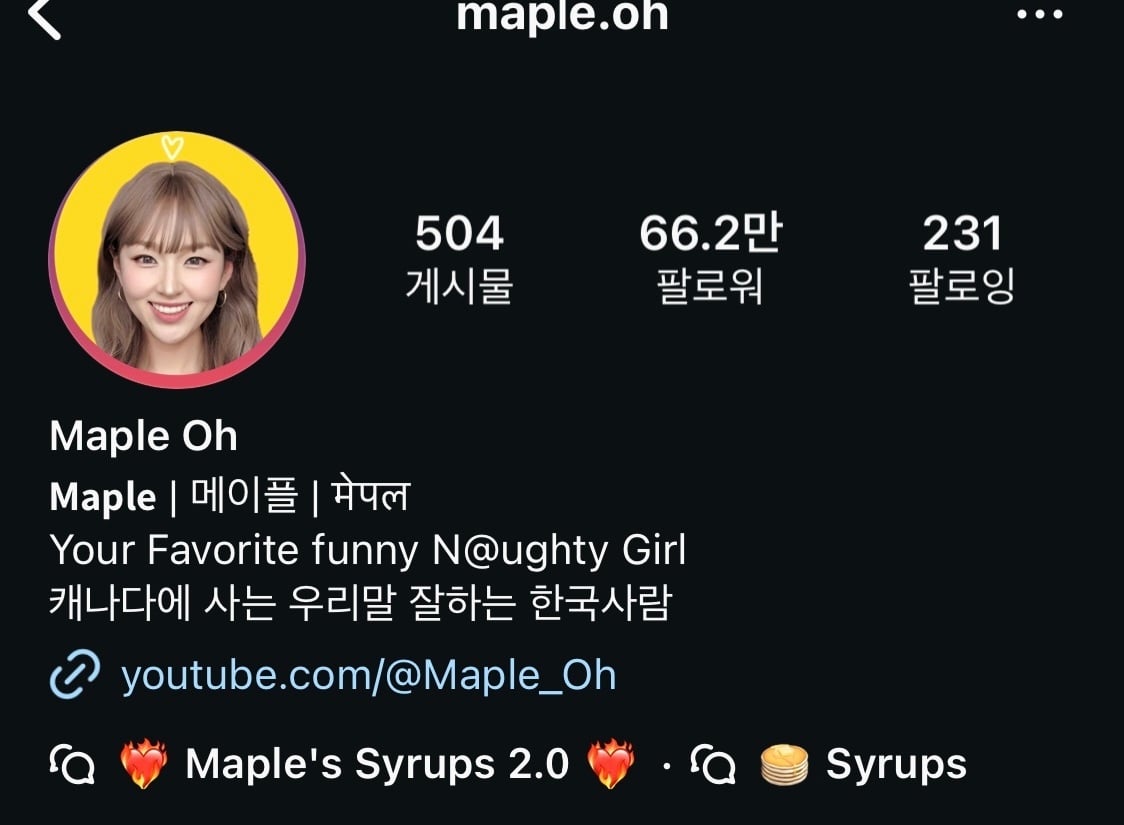Screen dimensions: 1124x825
Task: View the profile picture story
Action: tap(177, 260)
